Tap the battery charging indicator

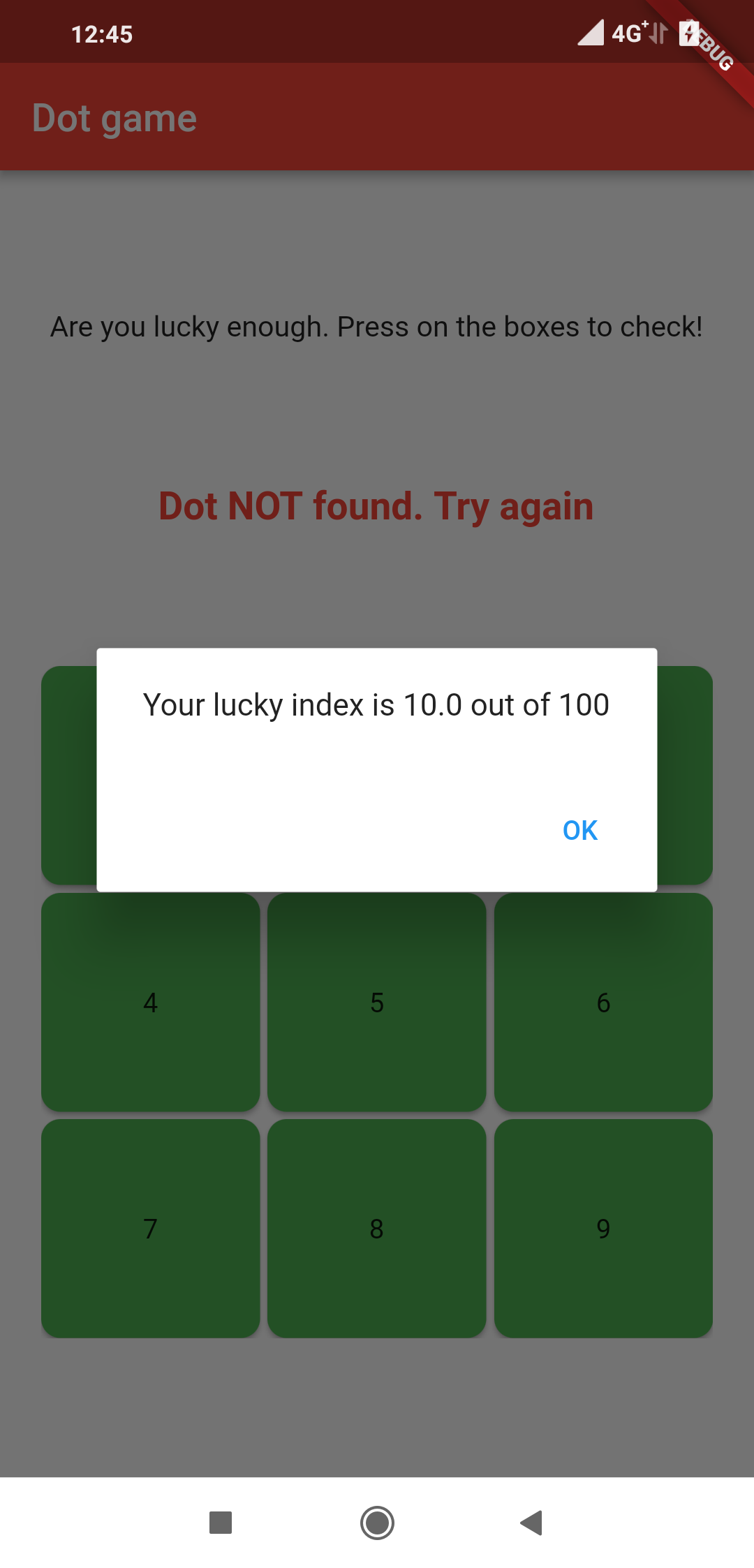(x=688, y=33)
